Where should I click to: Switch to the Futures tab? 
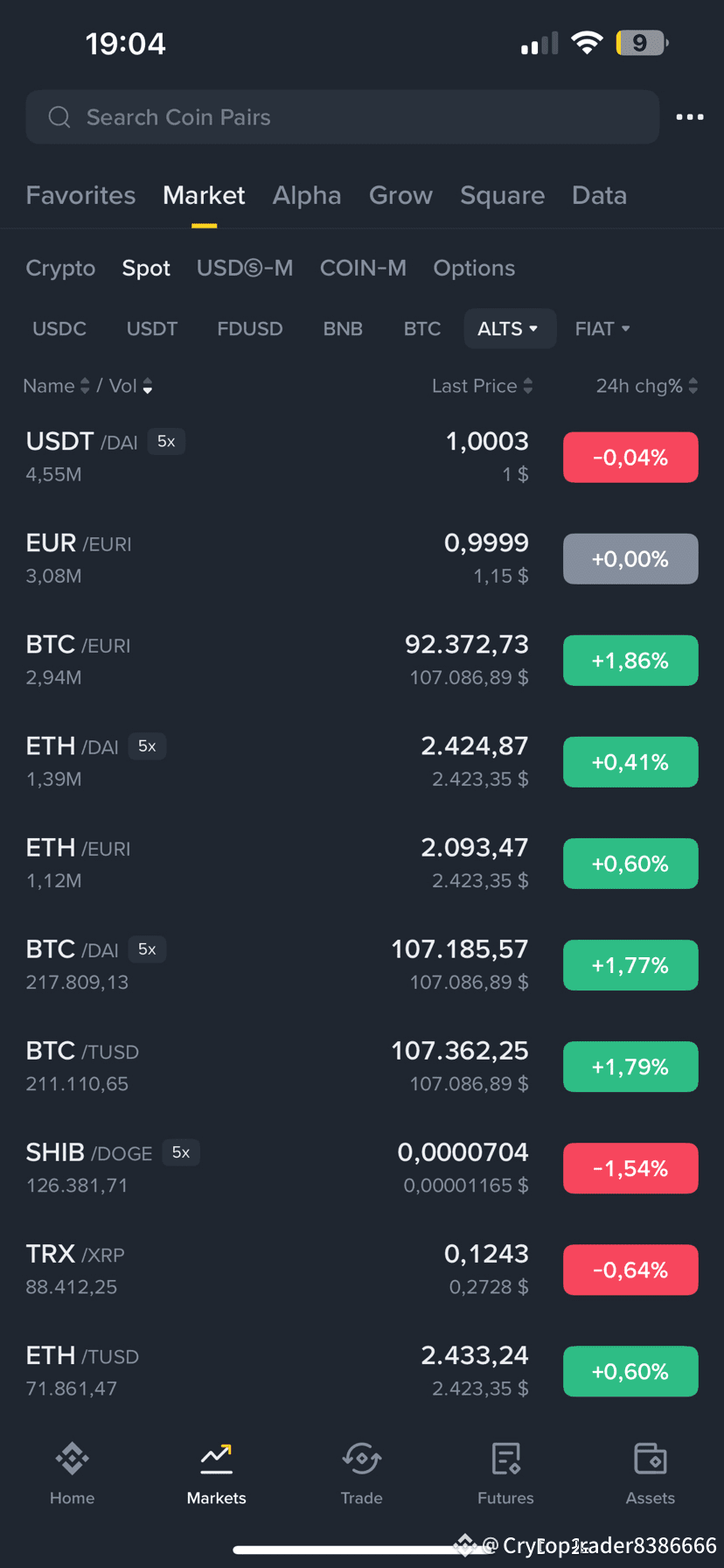tap(505, 1473)
